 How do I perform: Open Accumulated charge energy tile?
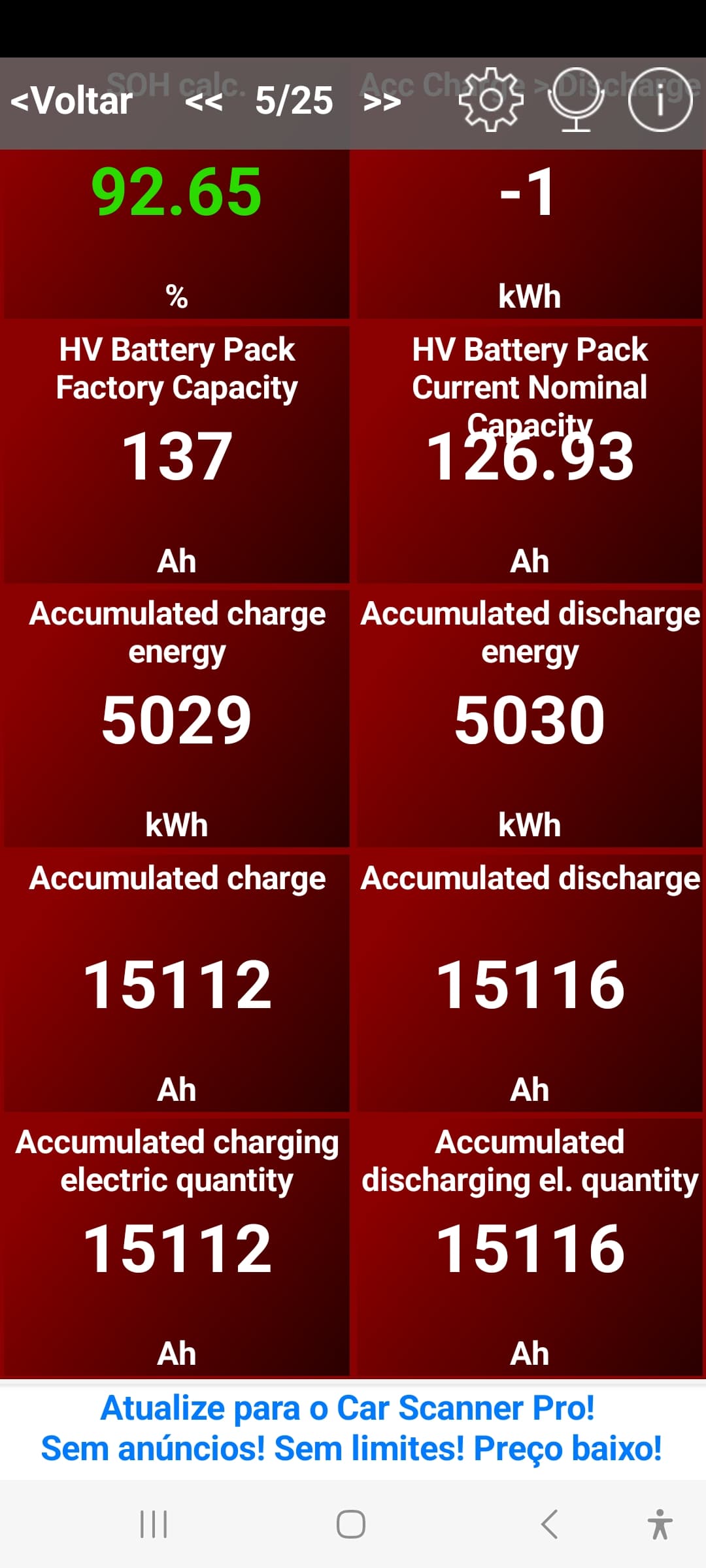(176, 719)
